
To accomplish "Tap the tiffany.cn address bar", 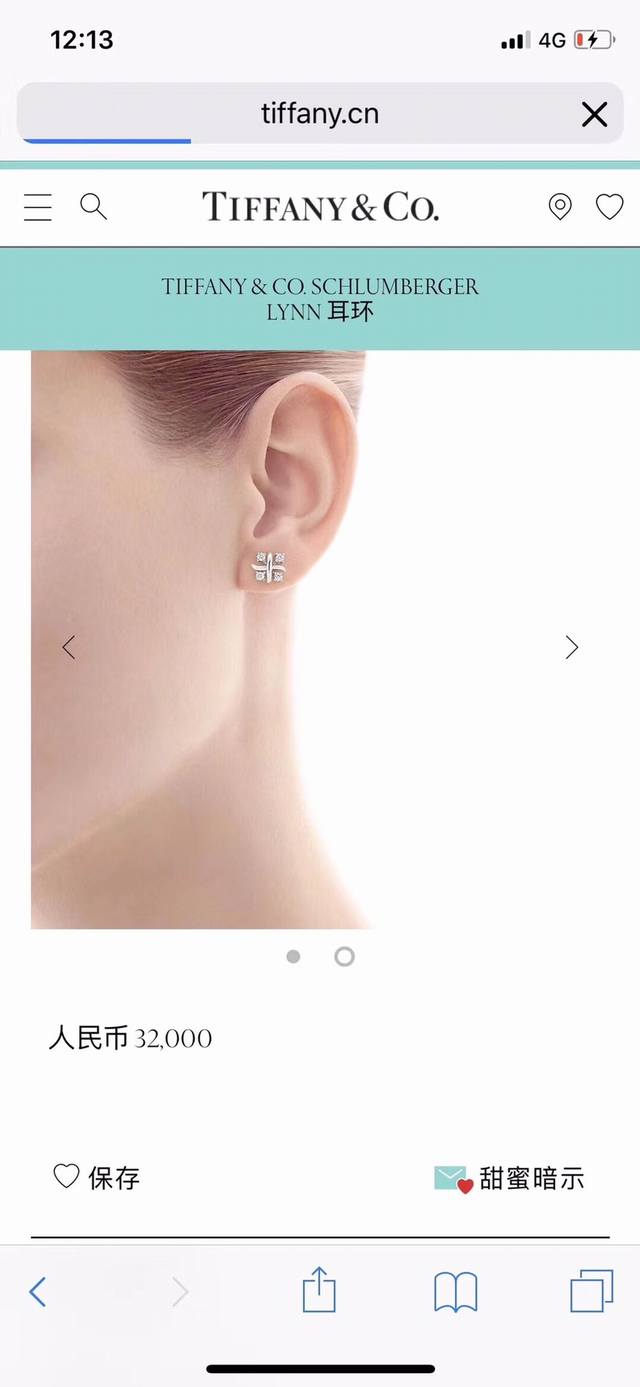I will click(319, 114).
